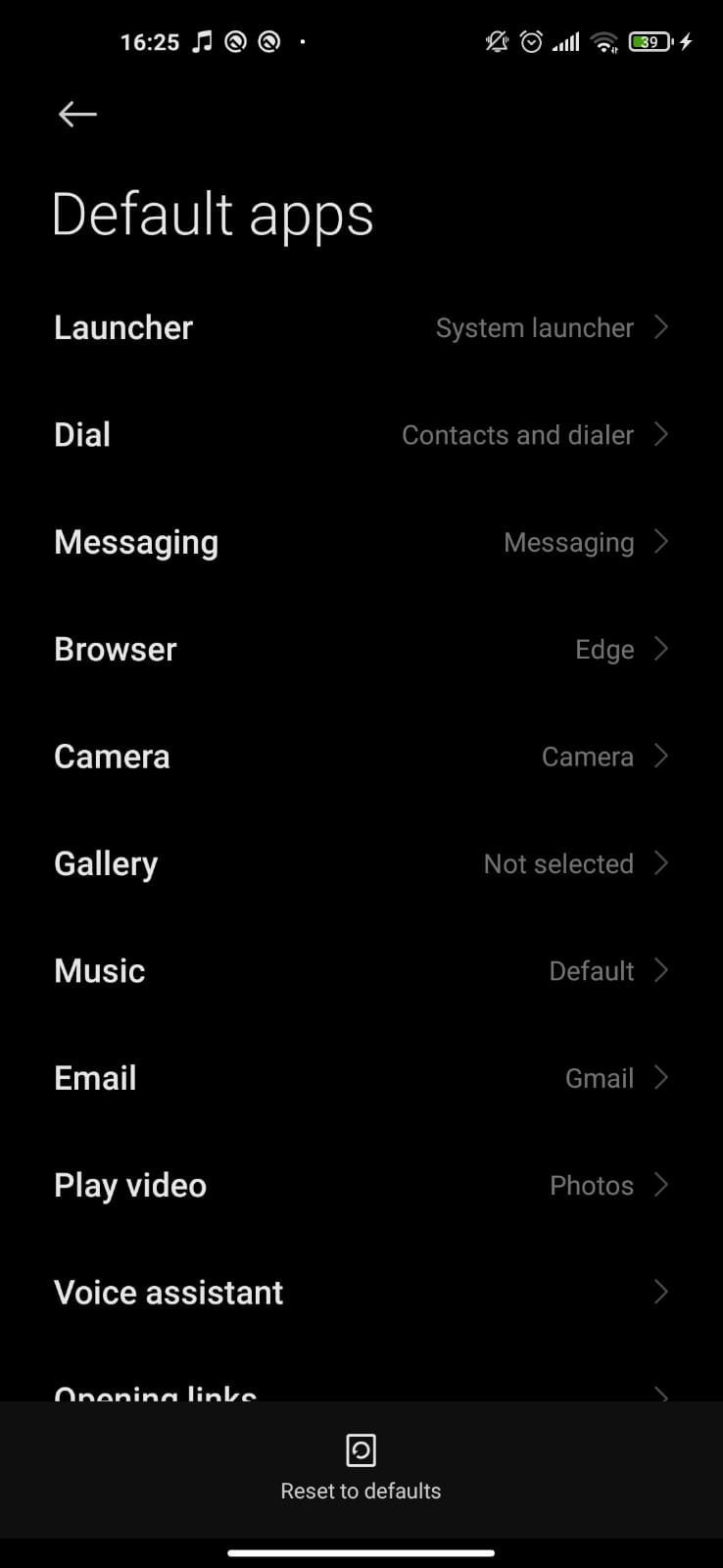This screenshot has width=723, height=1568.
Task: Open the Dial default app row
Action: click(x=361, y=435)
